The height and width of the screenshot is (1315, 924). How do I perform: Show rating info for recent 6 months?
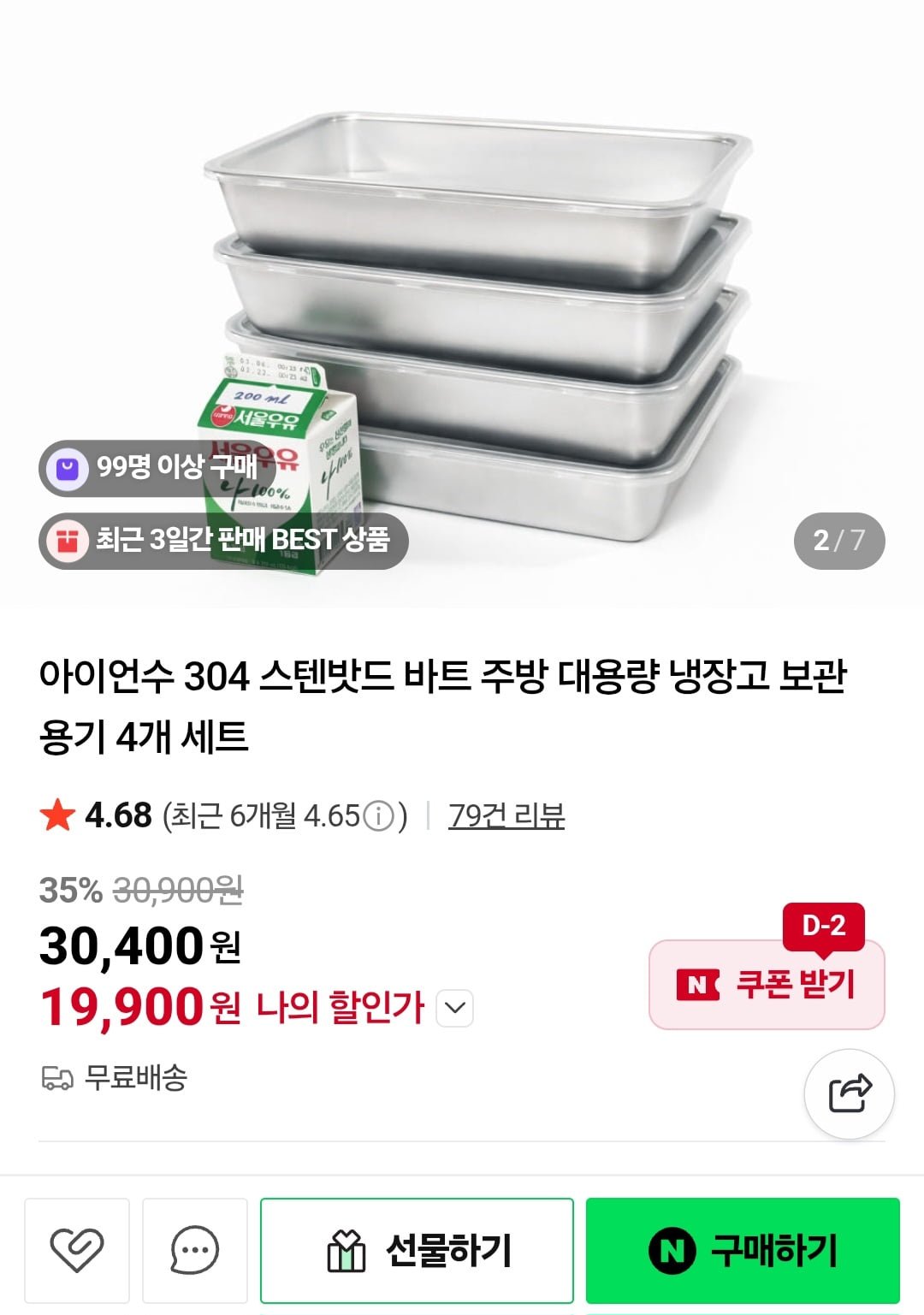click(378, 816)
